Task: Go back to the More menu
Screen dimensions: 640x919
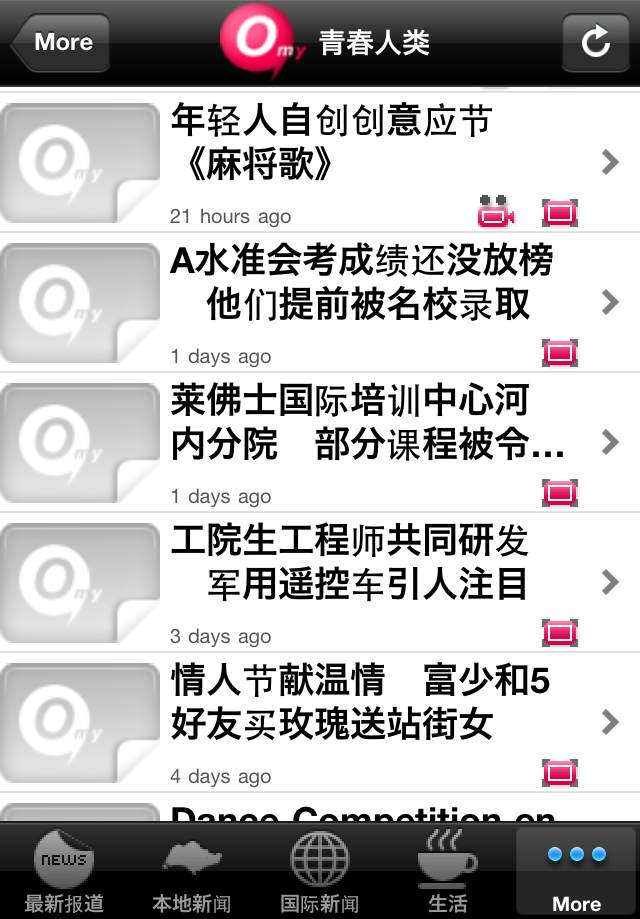Action: (60, 42)
